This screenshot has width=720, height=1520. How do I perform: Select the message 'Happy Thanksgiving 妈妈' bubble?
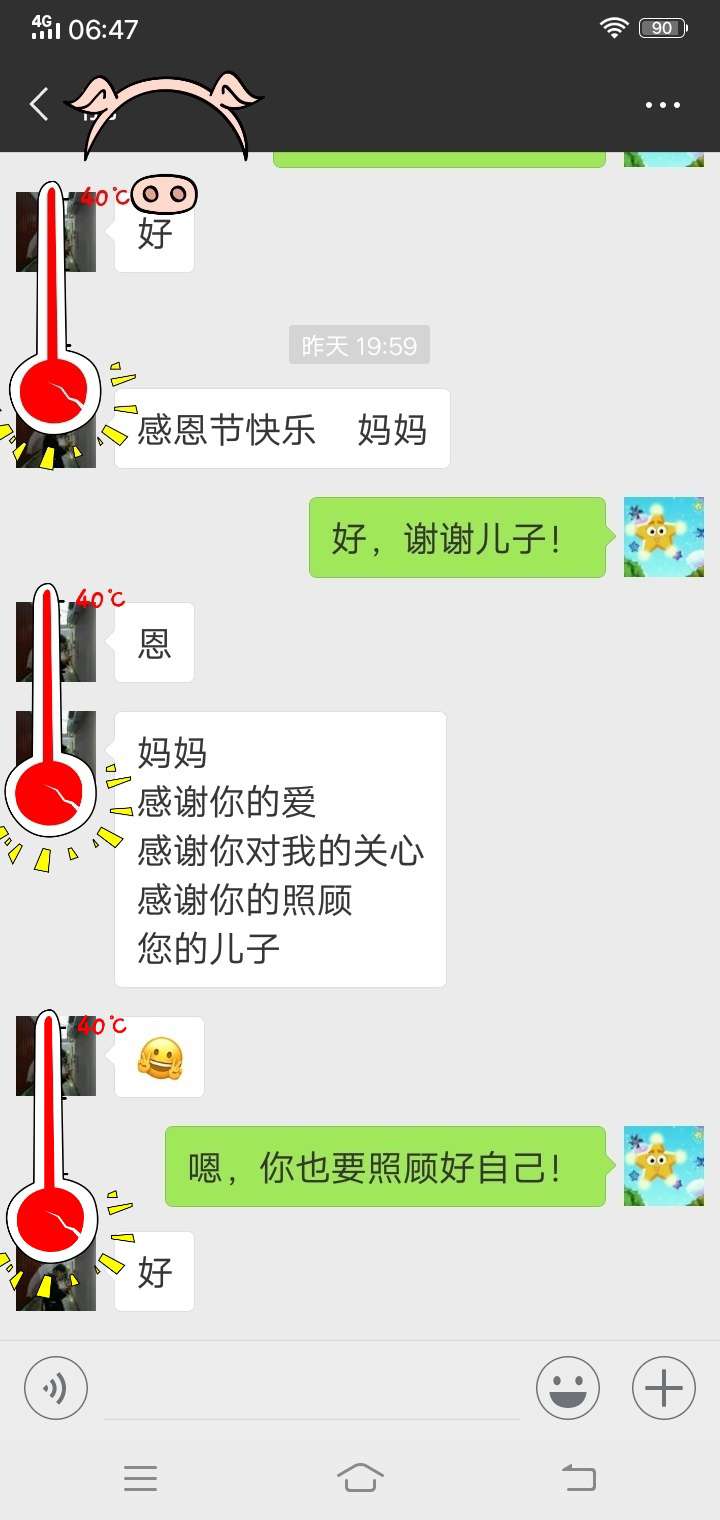point(281,428)
